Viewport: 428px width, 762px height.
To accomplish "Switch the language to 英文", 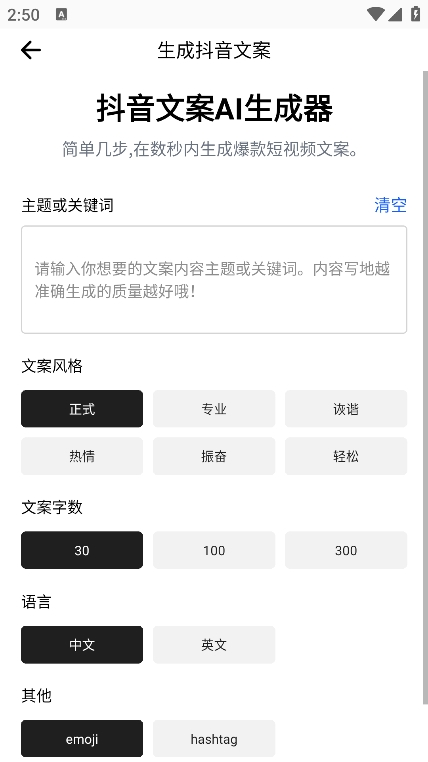I will coord(214,645).
